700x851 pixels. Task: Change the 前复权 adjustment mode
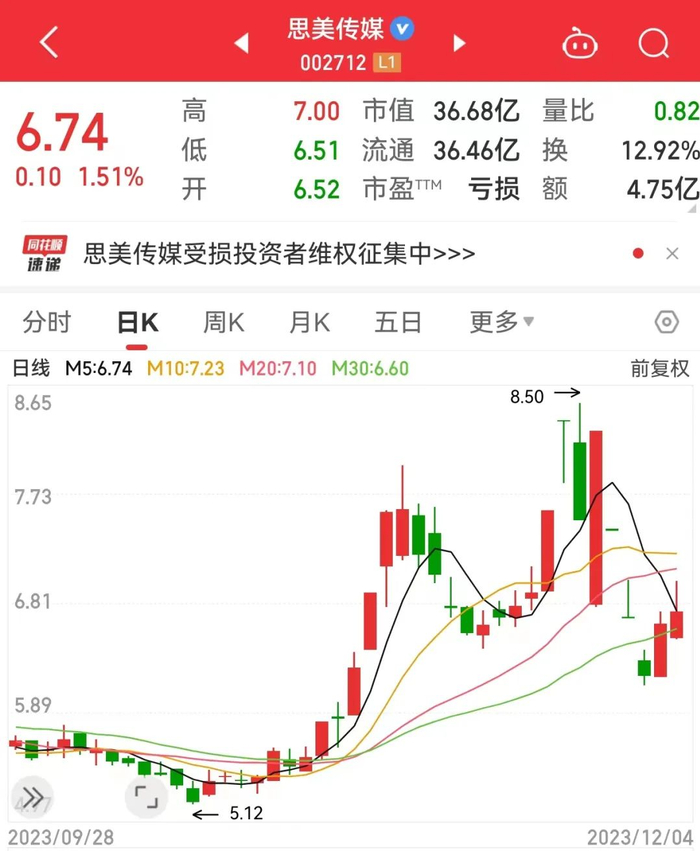(x=660, y=368)
